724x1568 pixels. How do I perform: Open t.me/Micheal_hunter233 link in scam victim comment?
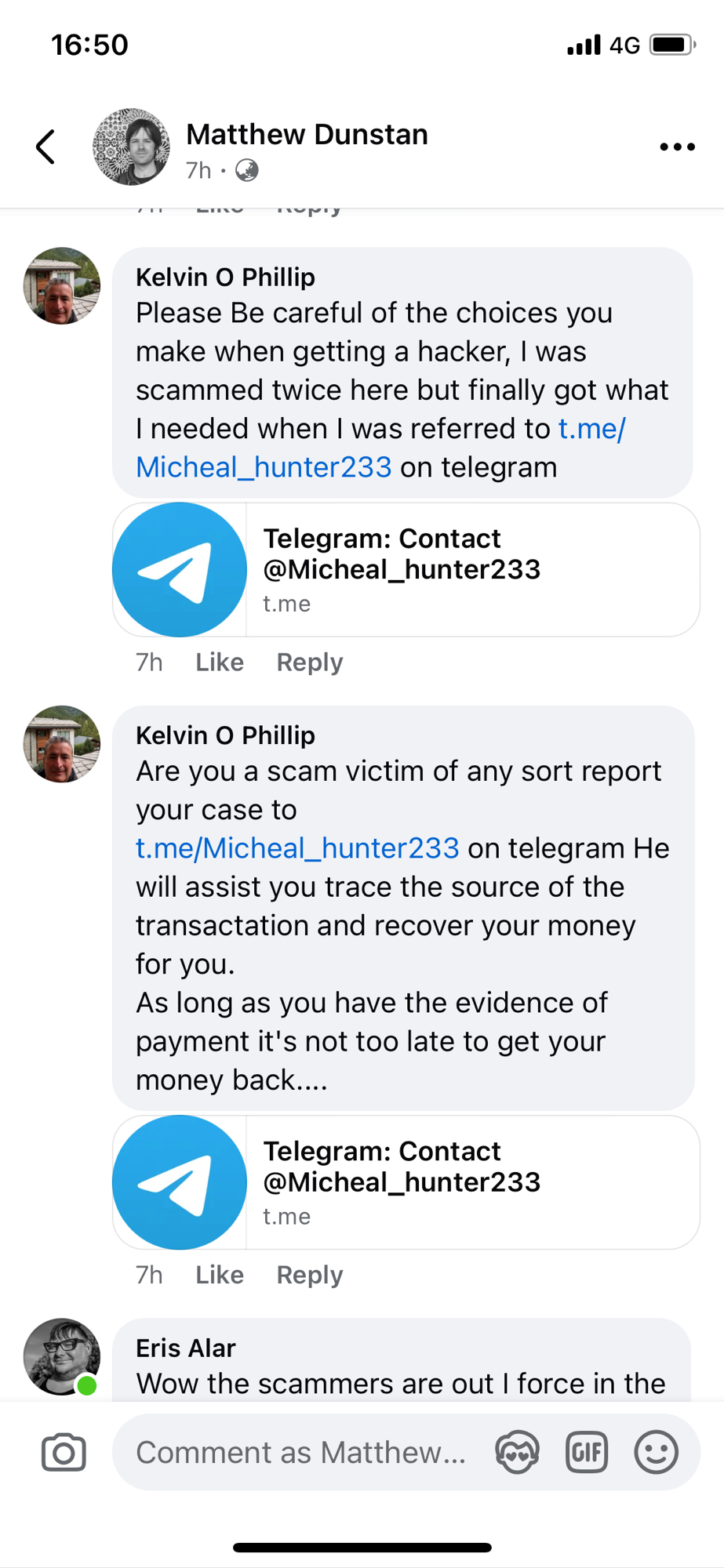[297, 848]
